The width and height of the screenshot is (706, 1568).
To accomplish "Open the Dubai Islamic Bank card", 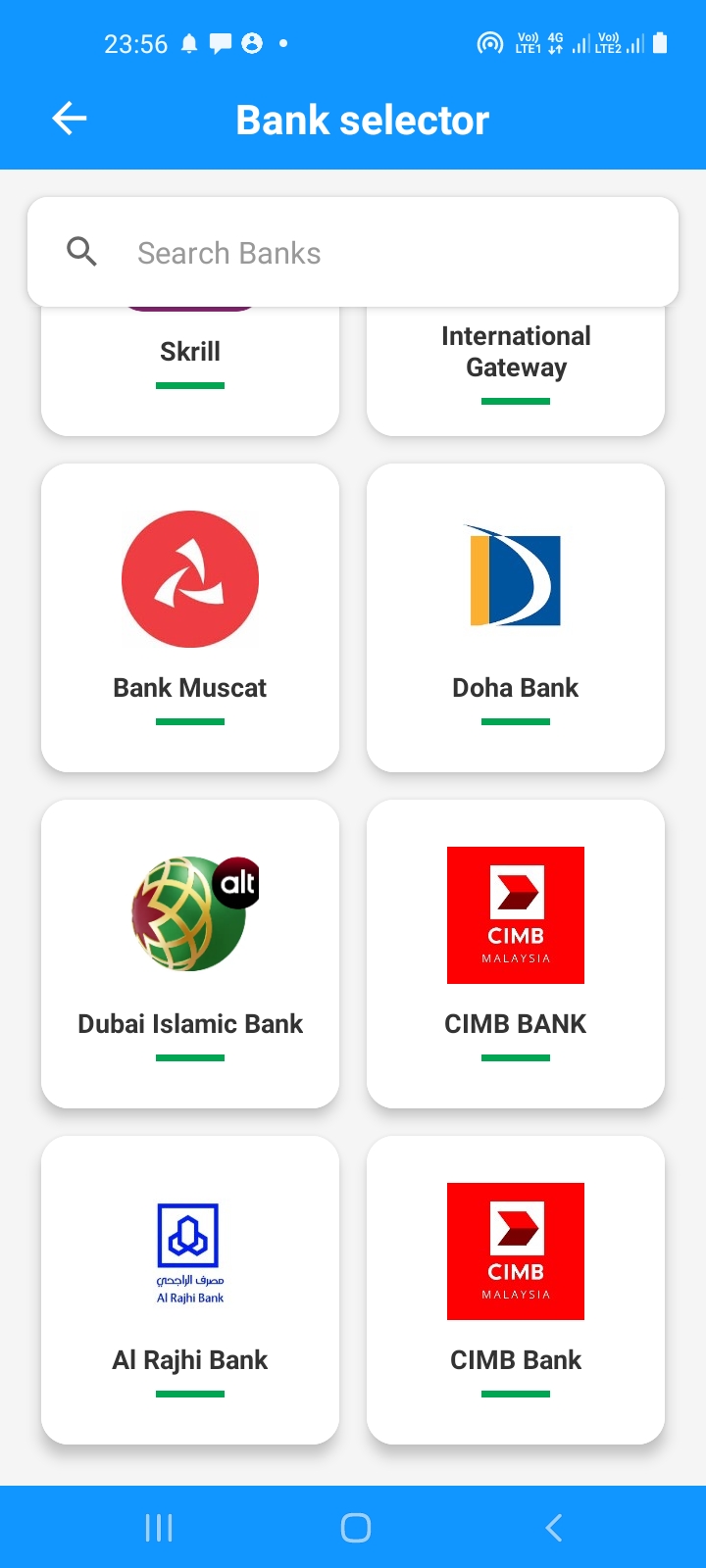I will click(x=190, y=954).
